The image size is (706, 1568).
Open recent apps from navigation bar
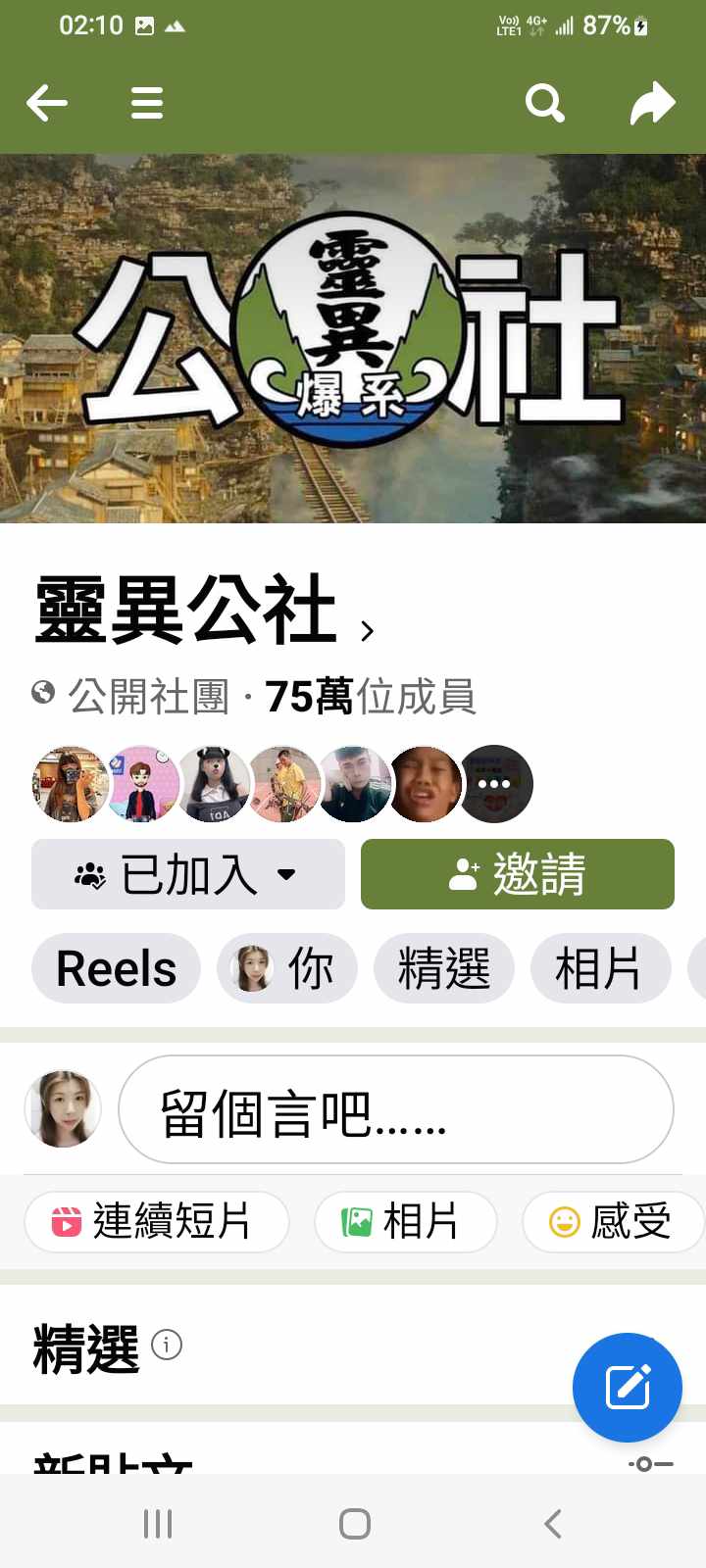[x=158, y=1524]
